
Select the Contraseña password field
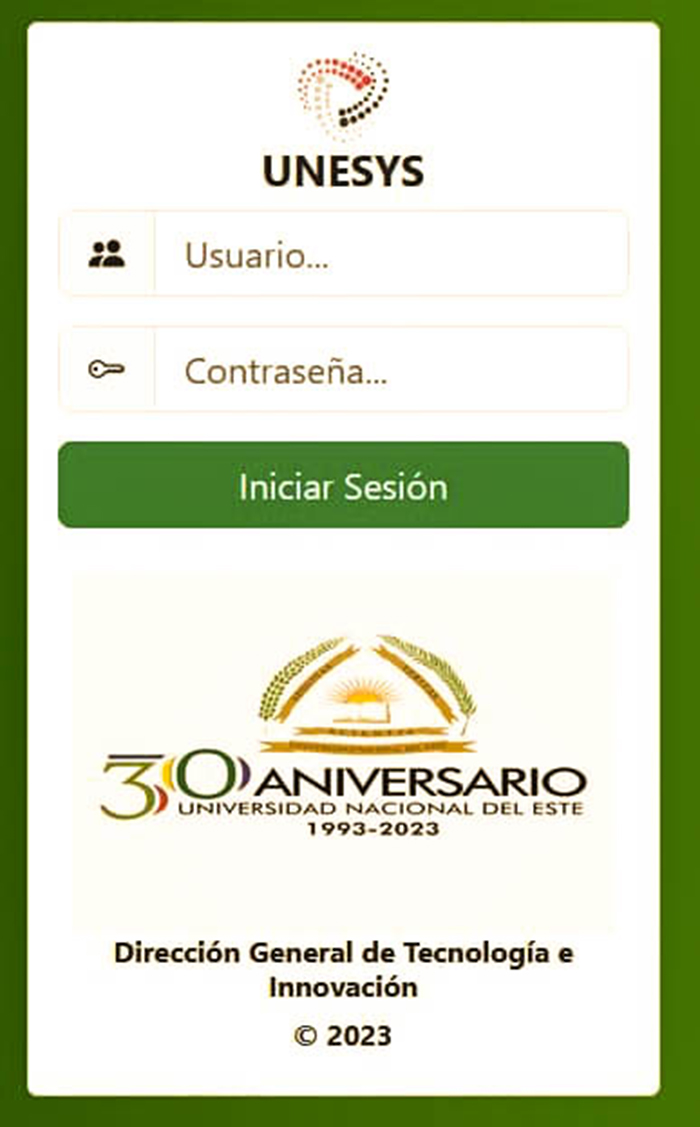(391, 369)
